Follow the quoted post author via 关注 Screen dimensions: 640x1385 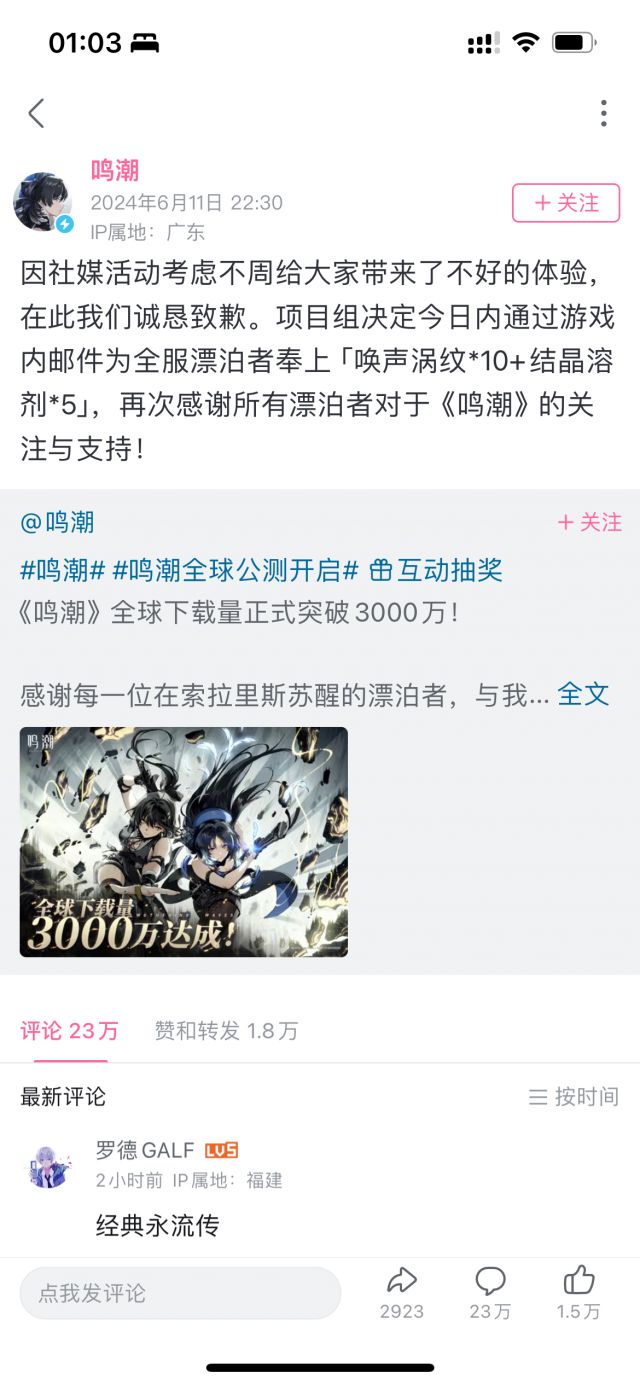coord(590,522)
